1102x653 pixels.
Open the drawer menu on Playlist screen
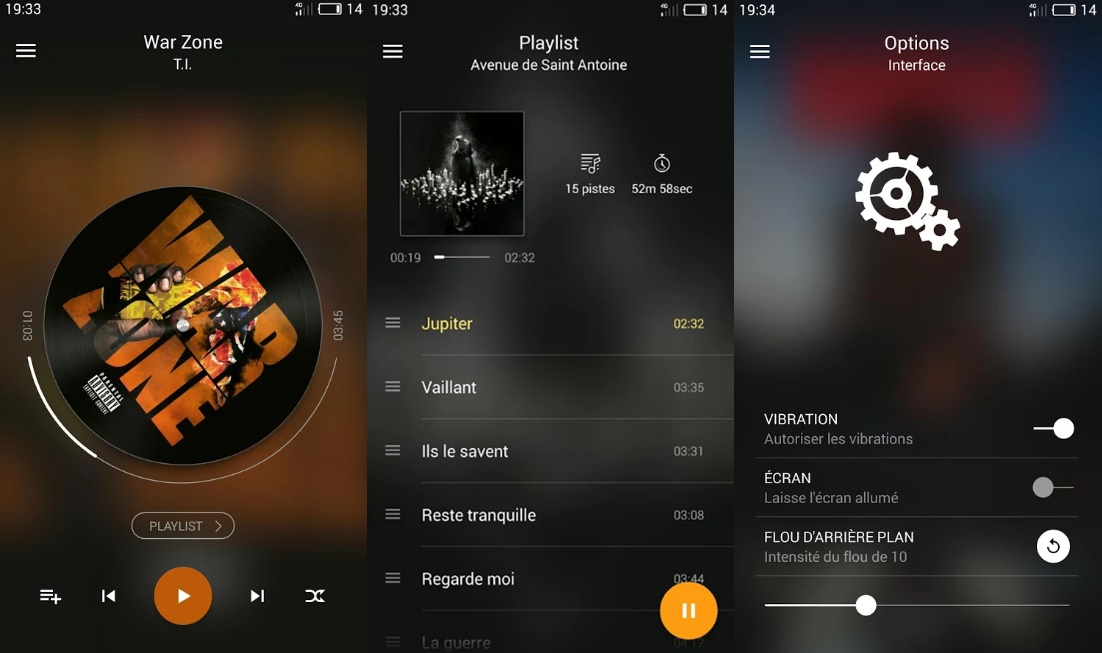coord(393,52)
